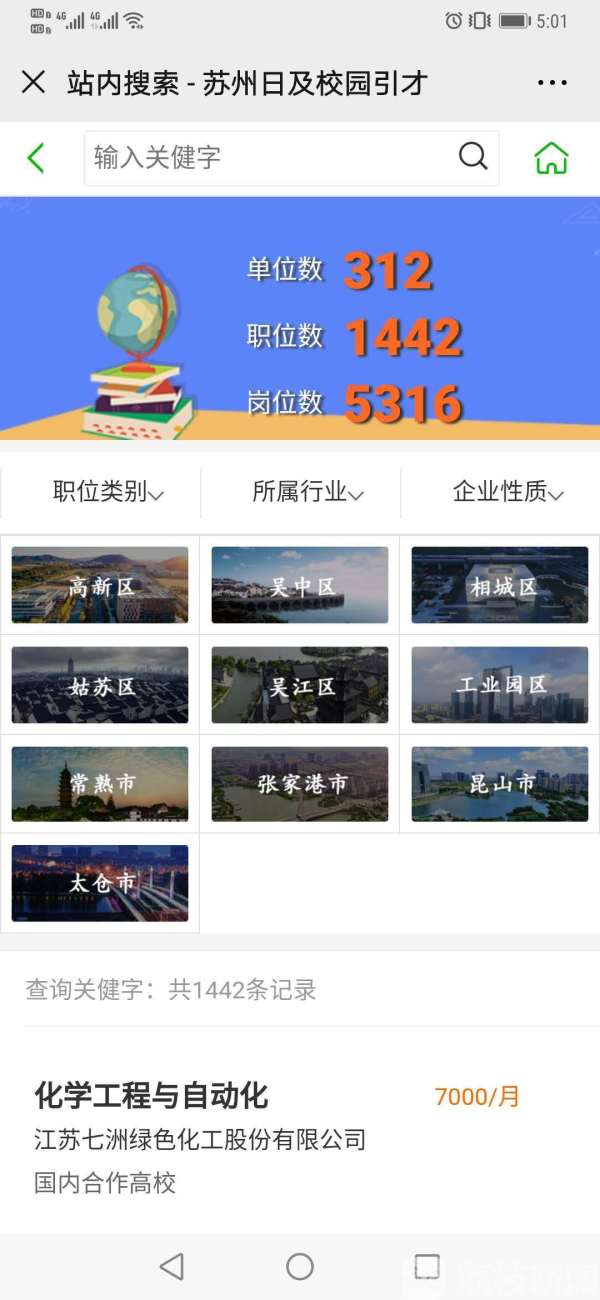Select the 吴中区 district tile
The width and height of the screenshot is (600, 1300).
300,585
